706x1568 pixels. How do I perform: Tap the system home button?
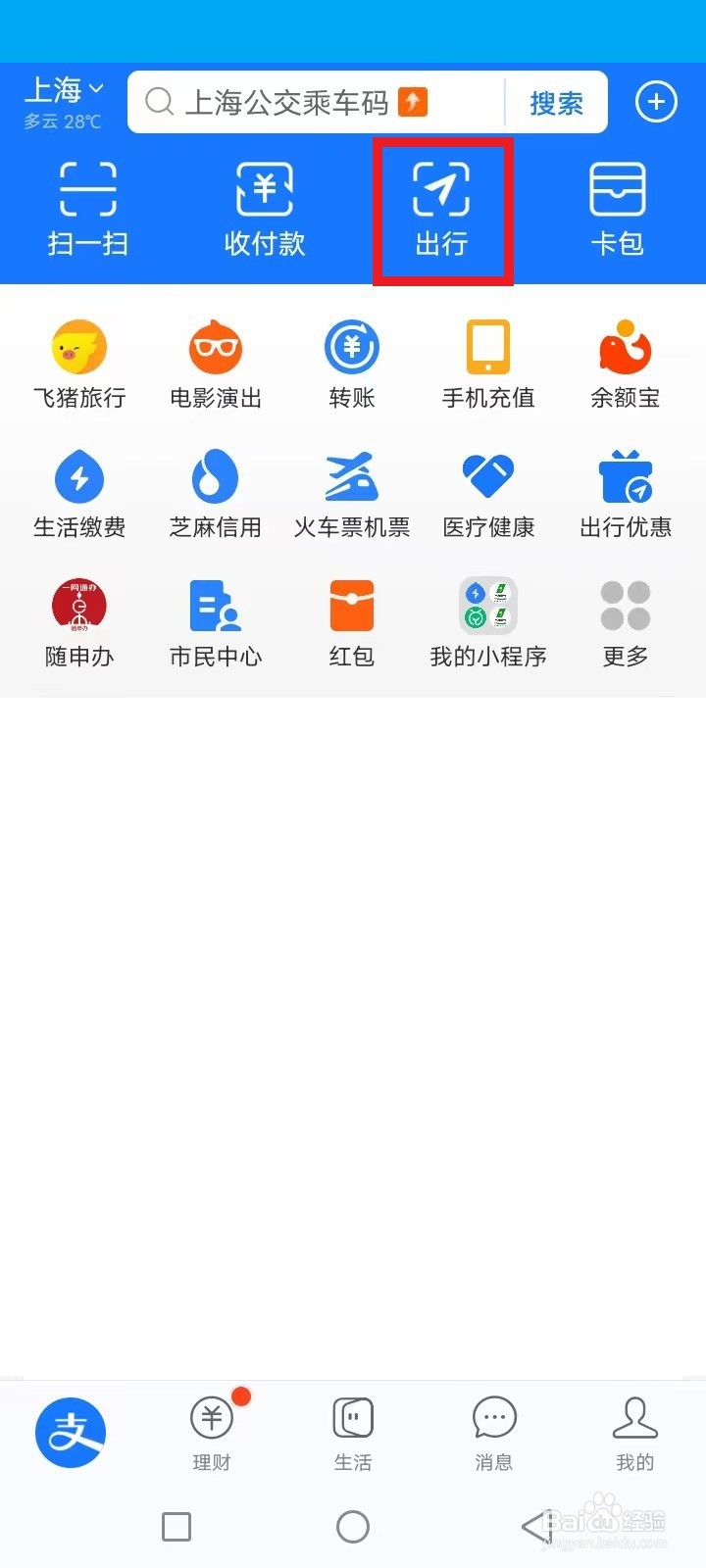click(353, 1526)
